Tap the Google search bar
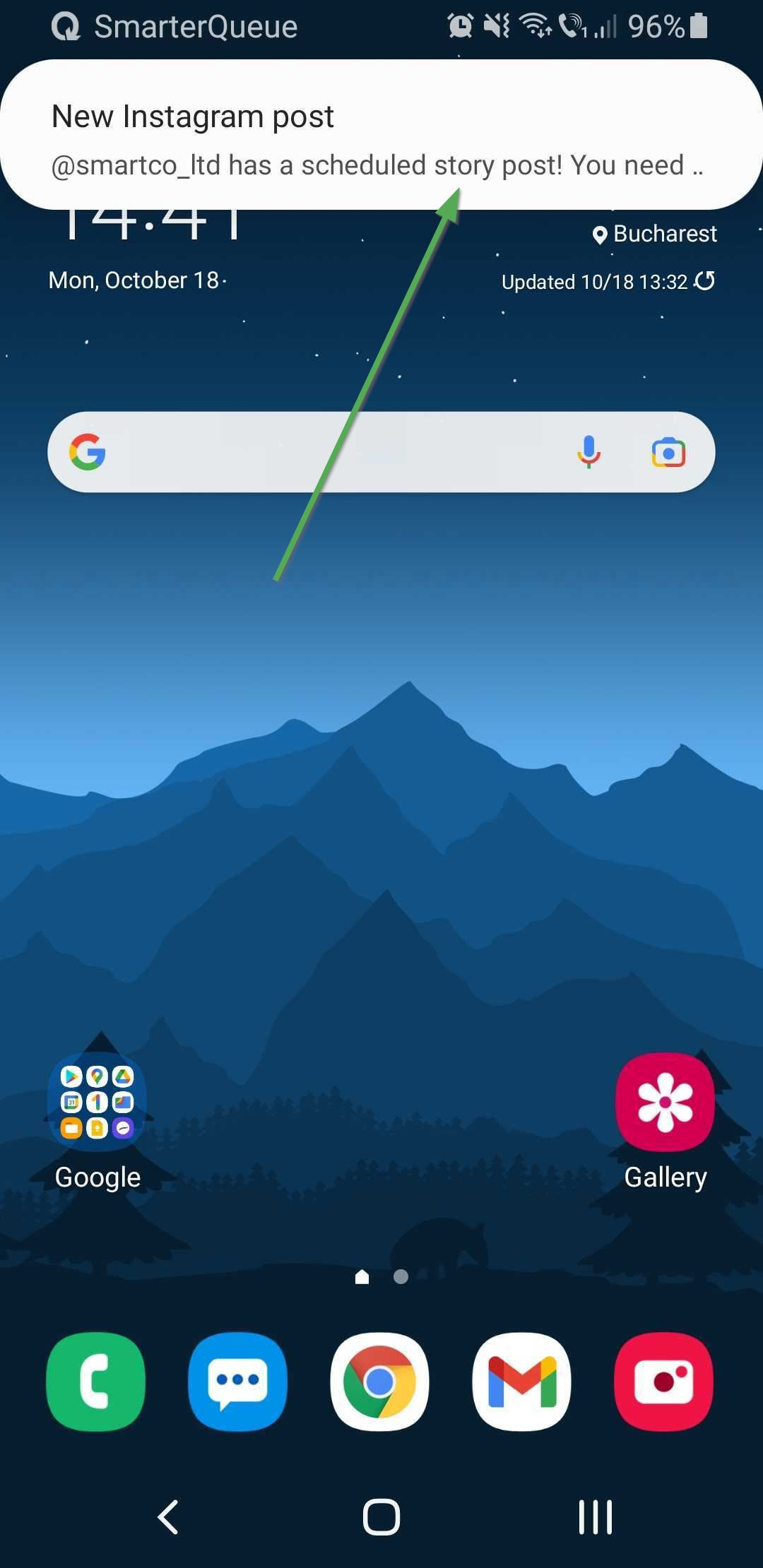Image resolution: width=763 pixels, height=1568 pixels. click(x=381, y=452)
